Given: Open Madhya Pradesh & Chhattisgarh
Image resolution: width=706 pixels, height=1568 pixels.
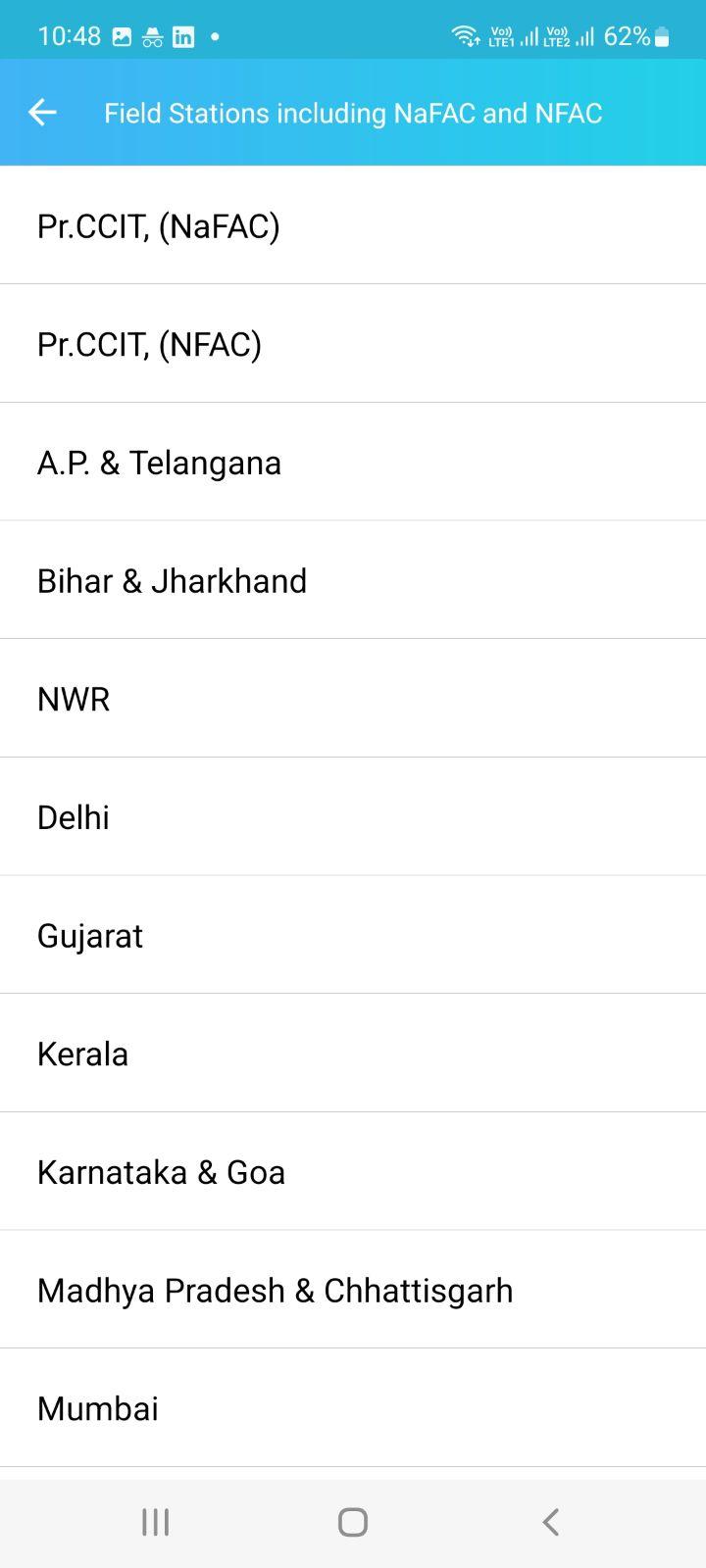Looking at the screenshot, I should tap(353, 1290).
